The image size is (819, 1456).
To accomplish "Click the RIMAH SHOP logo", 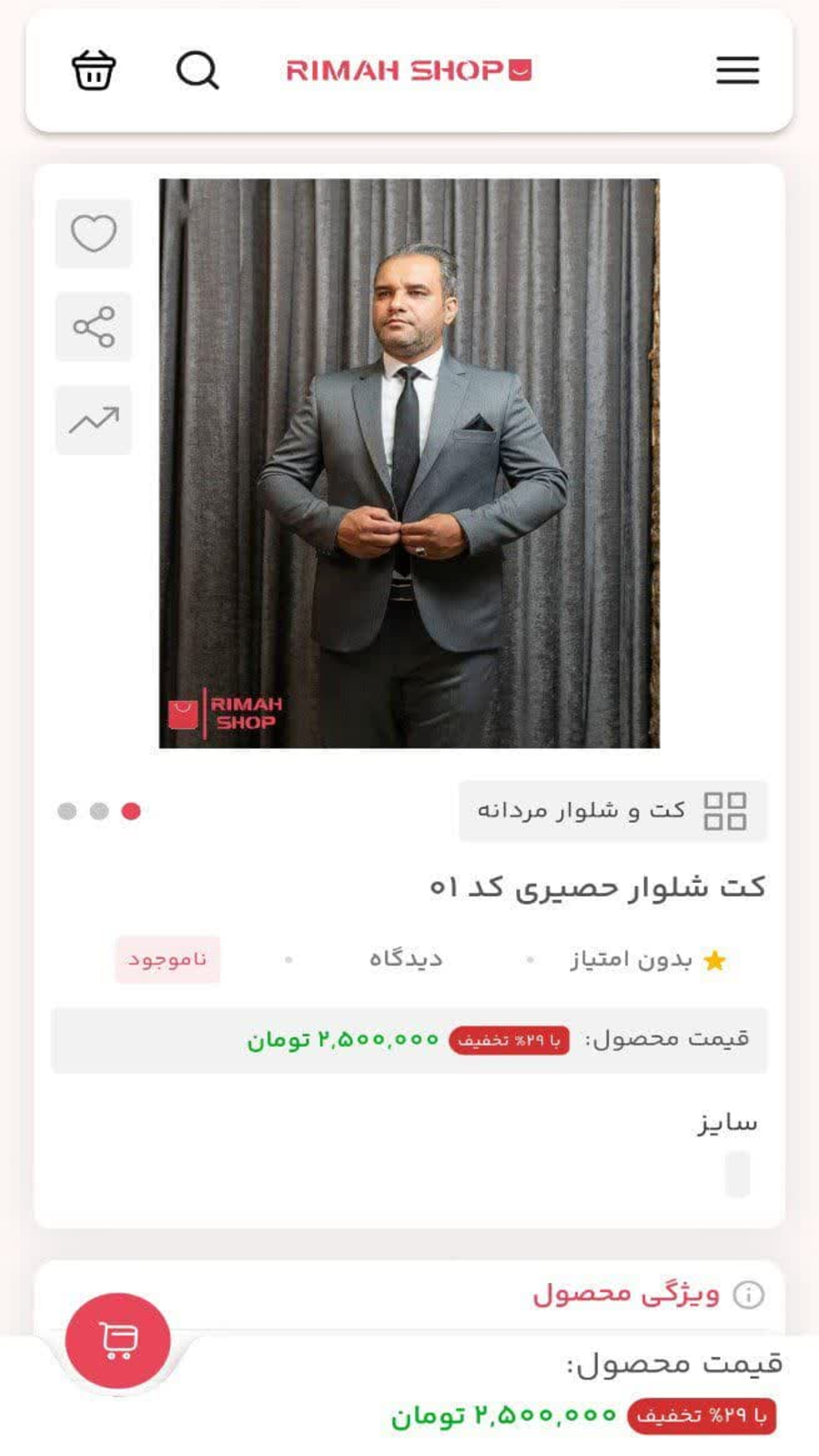I will [x=409, y=70].
